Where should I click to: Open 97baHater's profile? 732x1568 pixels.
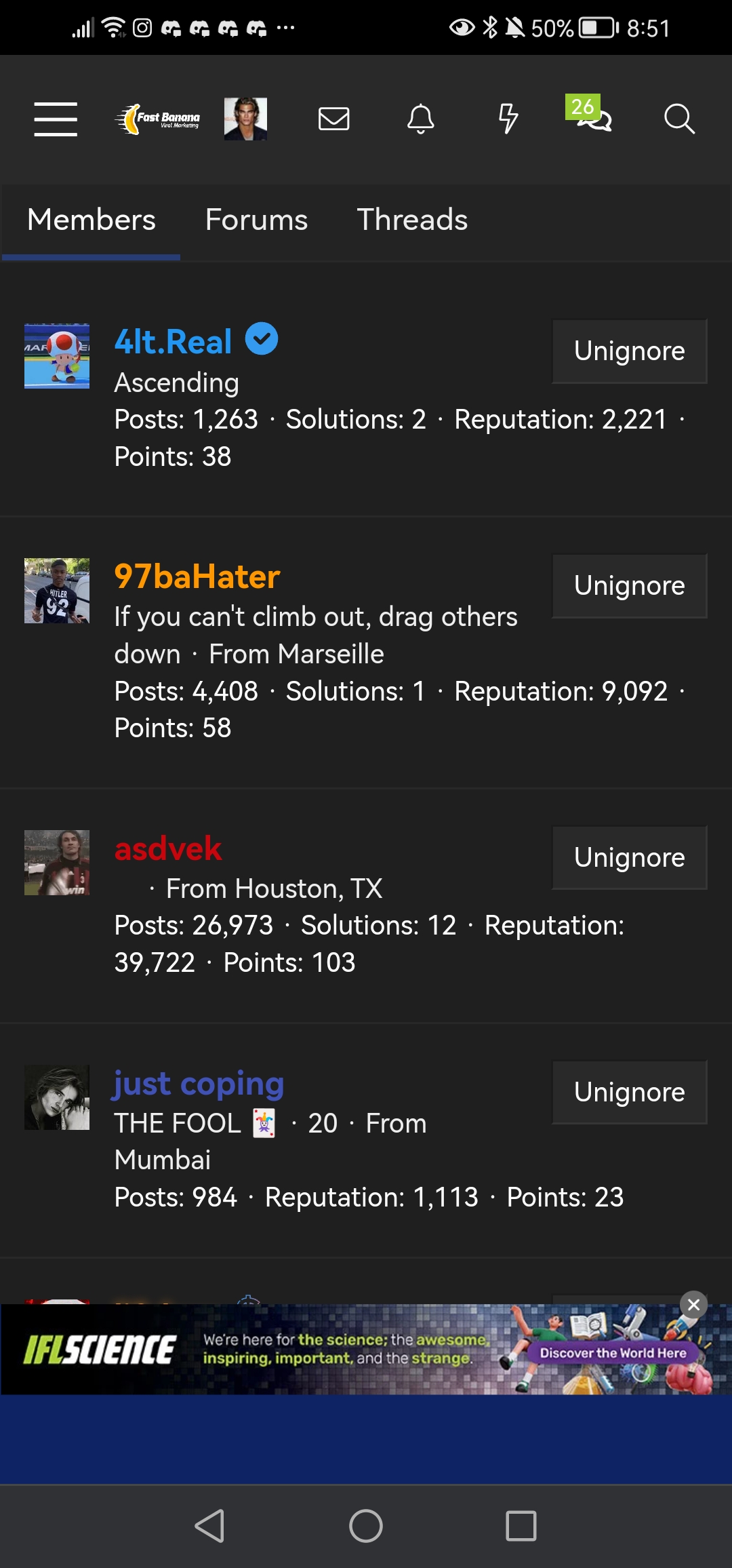point(197,576)
